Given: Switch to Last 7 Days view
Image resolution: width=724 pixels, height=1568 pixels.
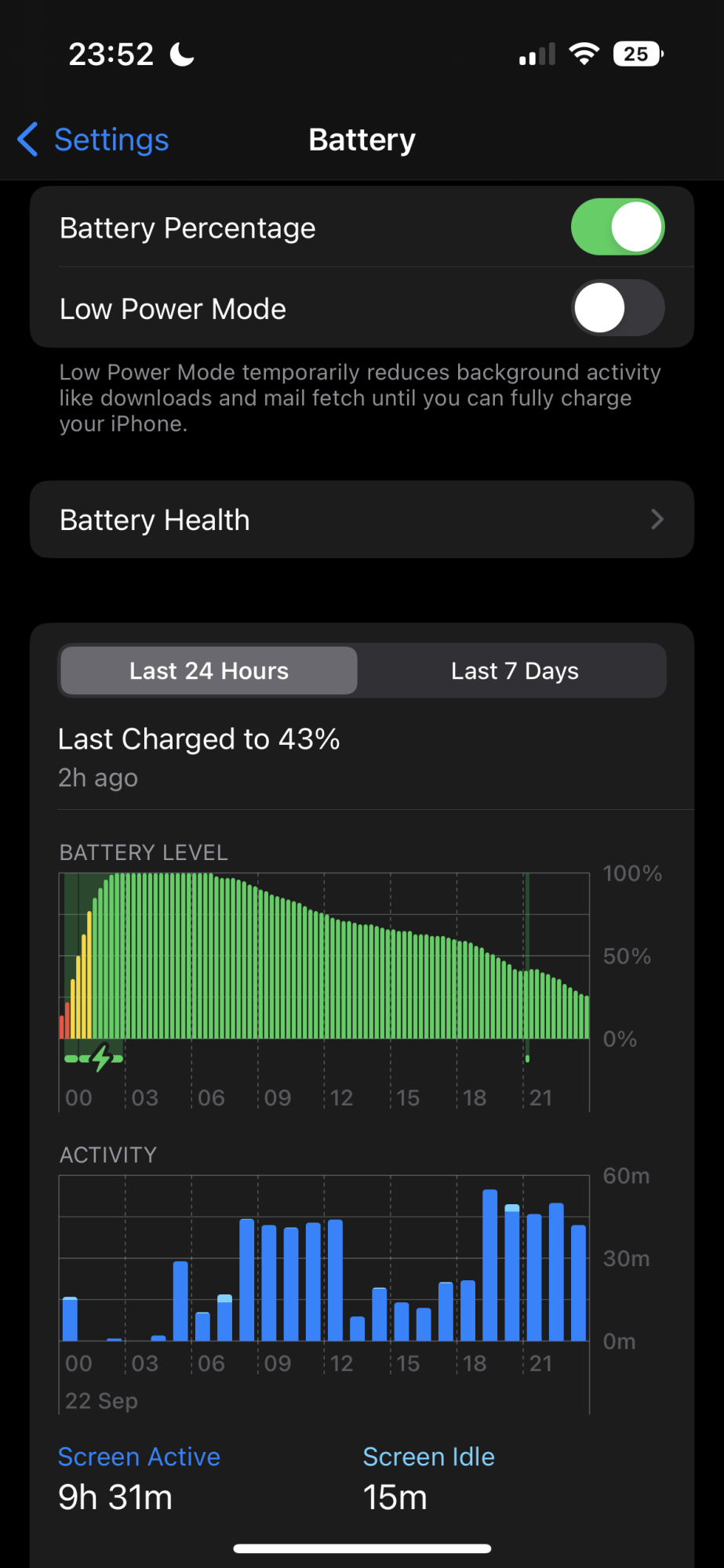Looking at the screenshot, I should (x=515, y=671).
